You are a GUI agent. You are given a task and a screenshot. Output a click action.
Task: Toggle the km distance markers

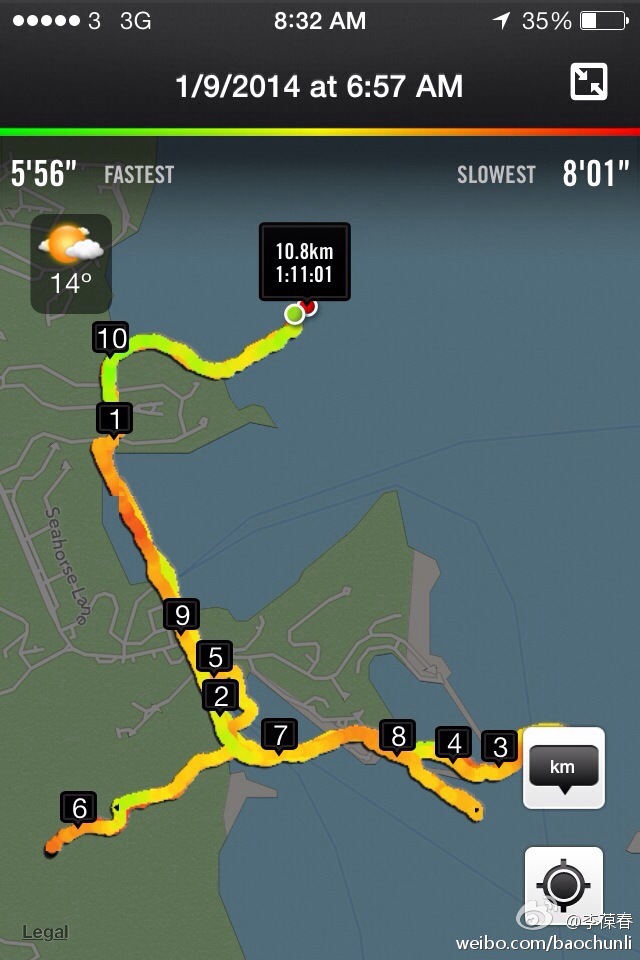point(564,767)
